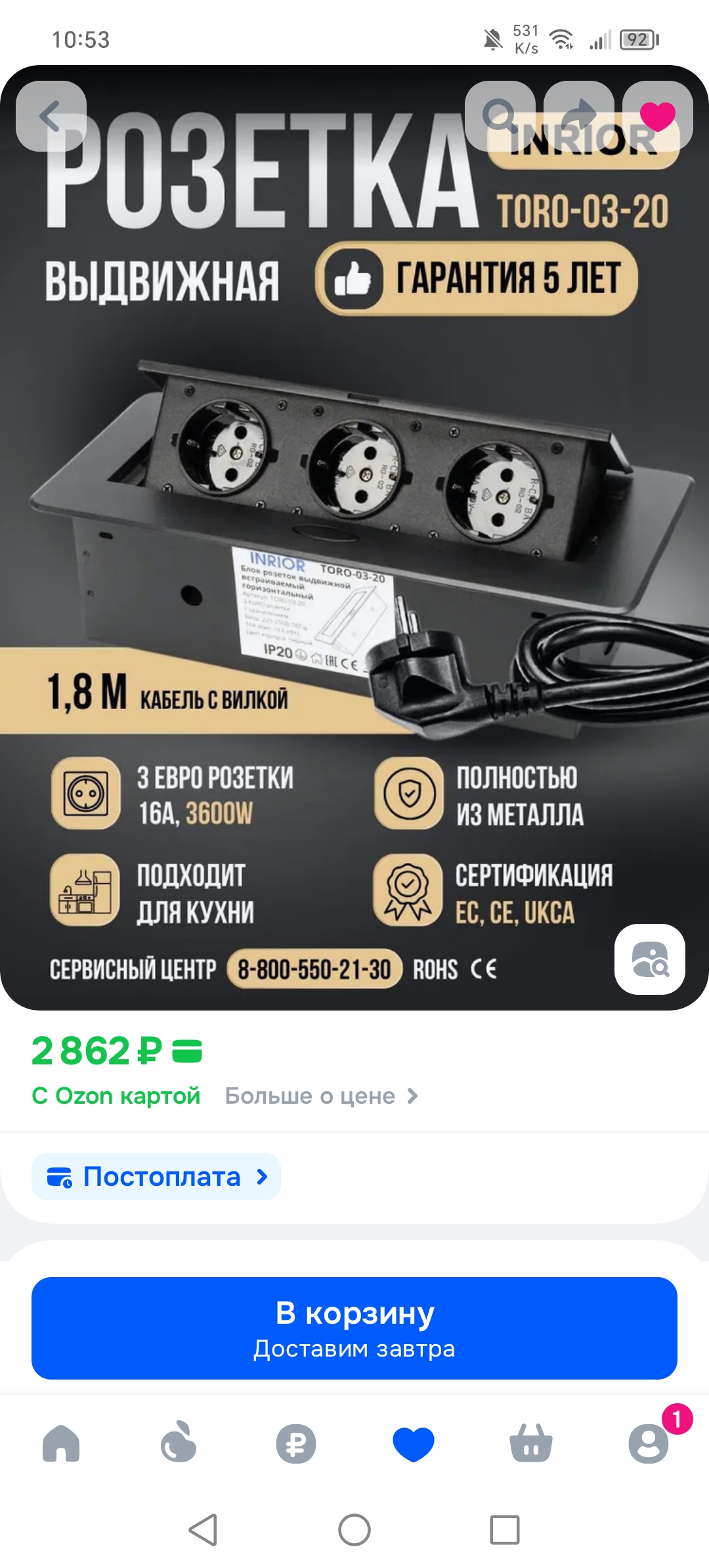Open the Постоплата payment option

(x=156, y=1177)
